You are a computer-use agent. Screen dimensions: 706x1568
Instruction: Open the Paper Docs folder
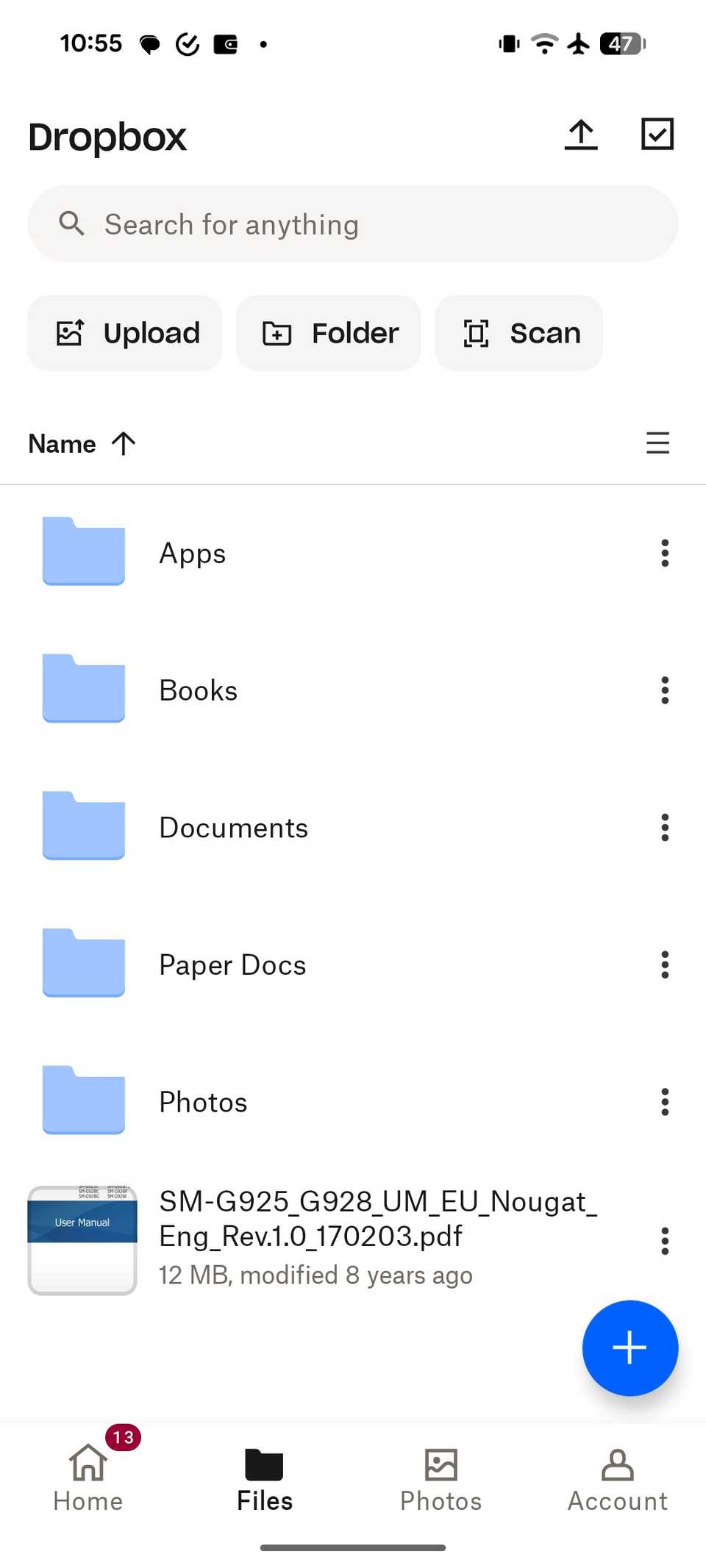click(x=232, y=964)
